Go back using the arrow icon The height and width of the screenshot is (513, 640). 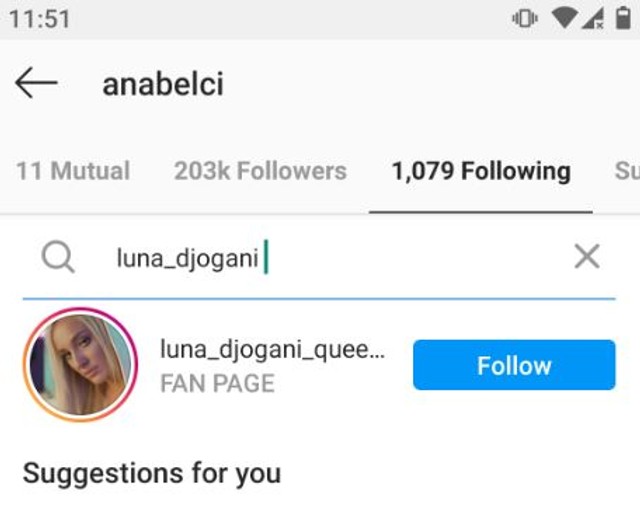click(x=37, y=84)
